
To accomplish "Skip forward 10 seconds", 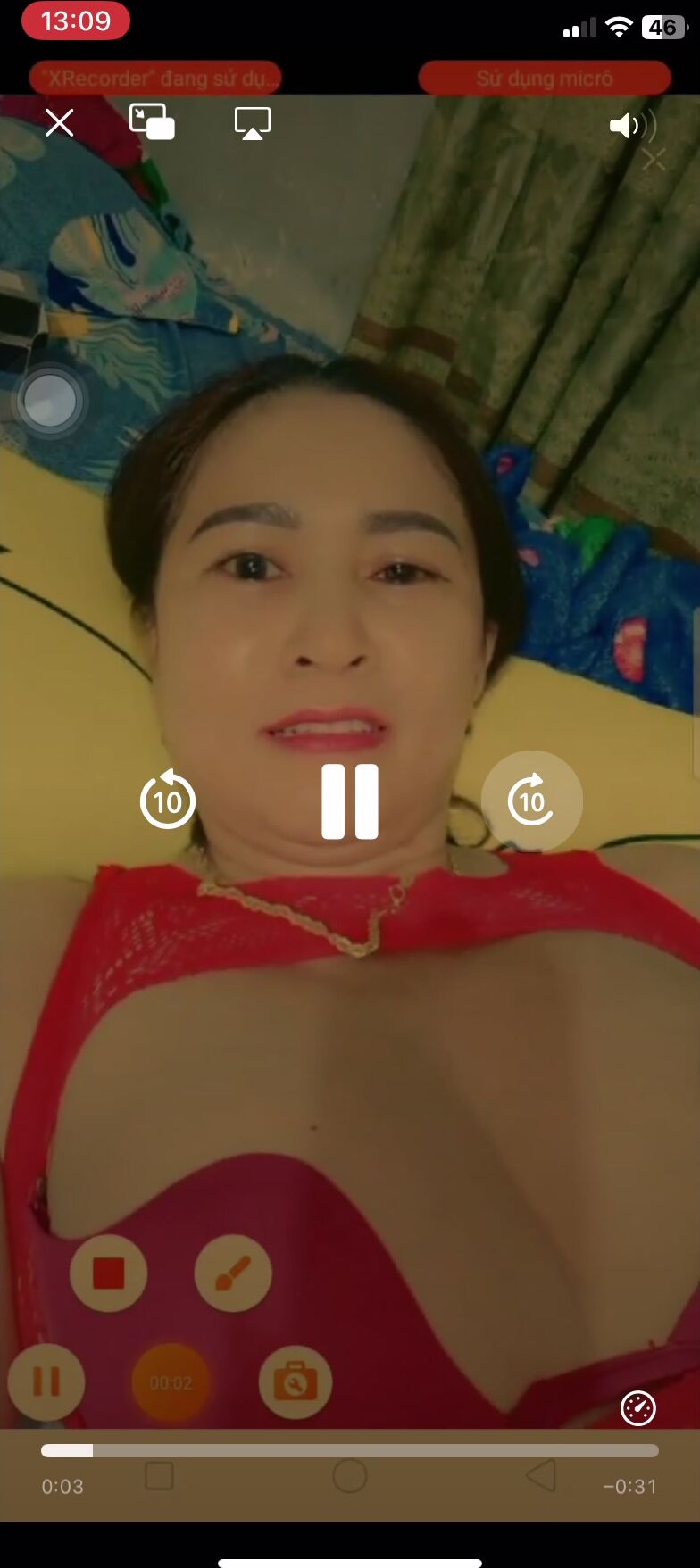I will [x=531, y=801].
